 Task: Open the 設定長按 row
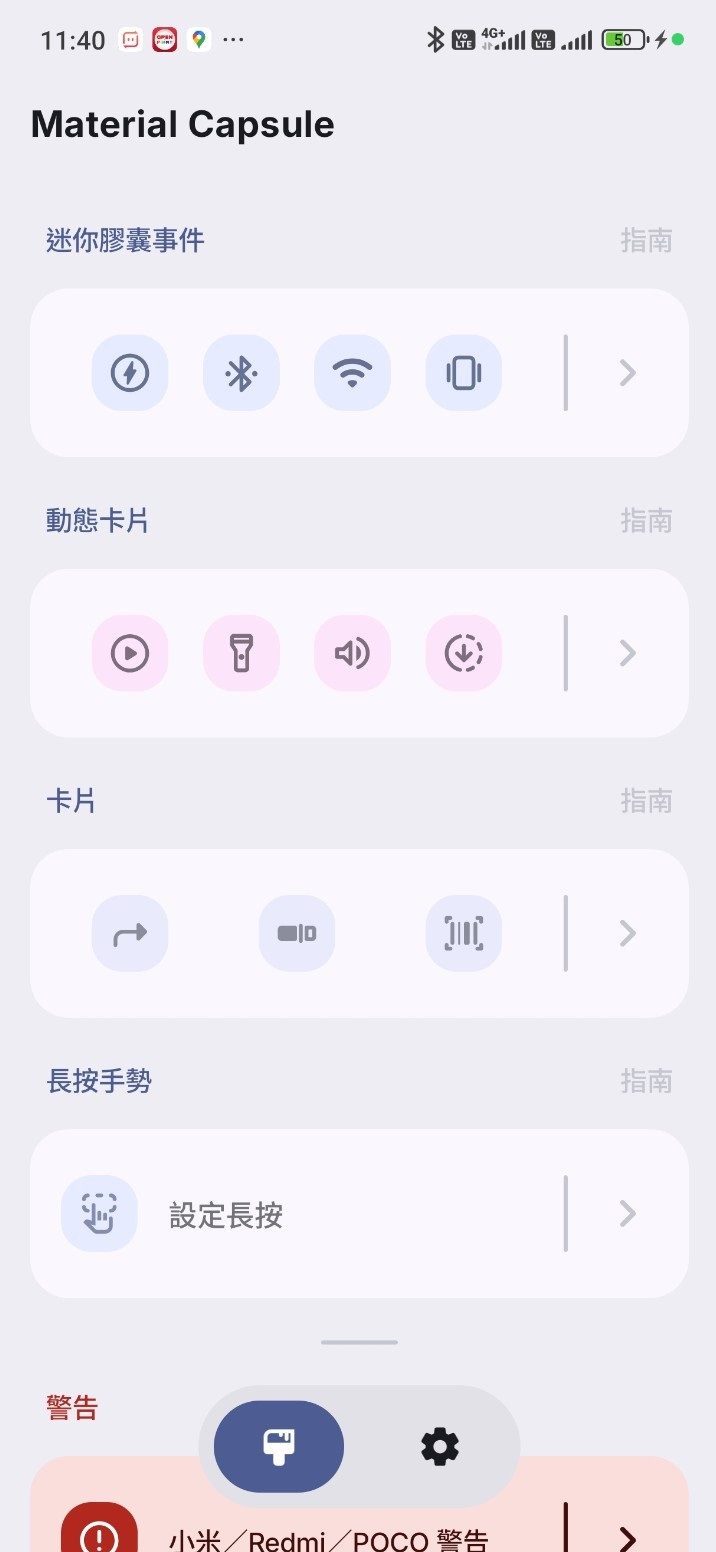pyautogui.click(x=300, y=1214)
